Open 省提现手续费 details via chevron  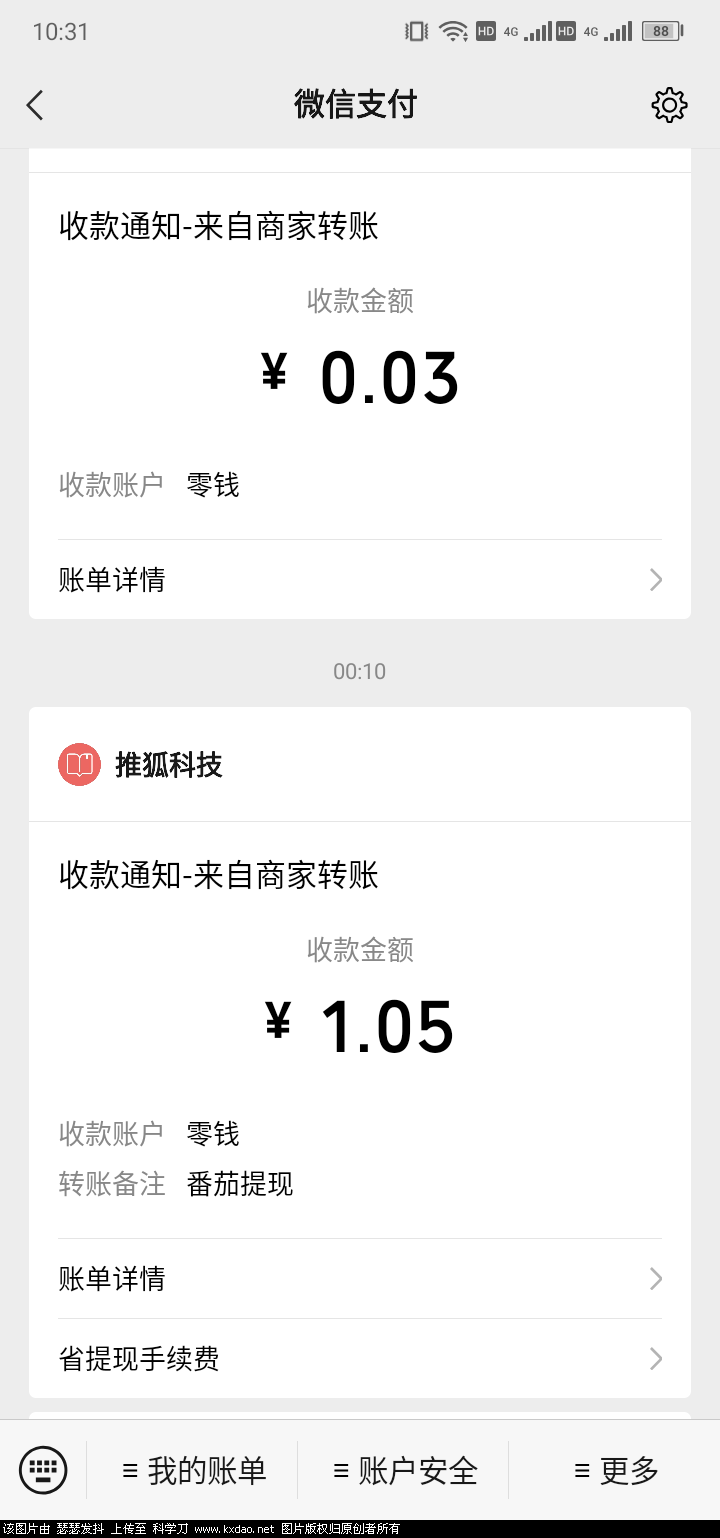tap(655, 1359)
